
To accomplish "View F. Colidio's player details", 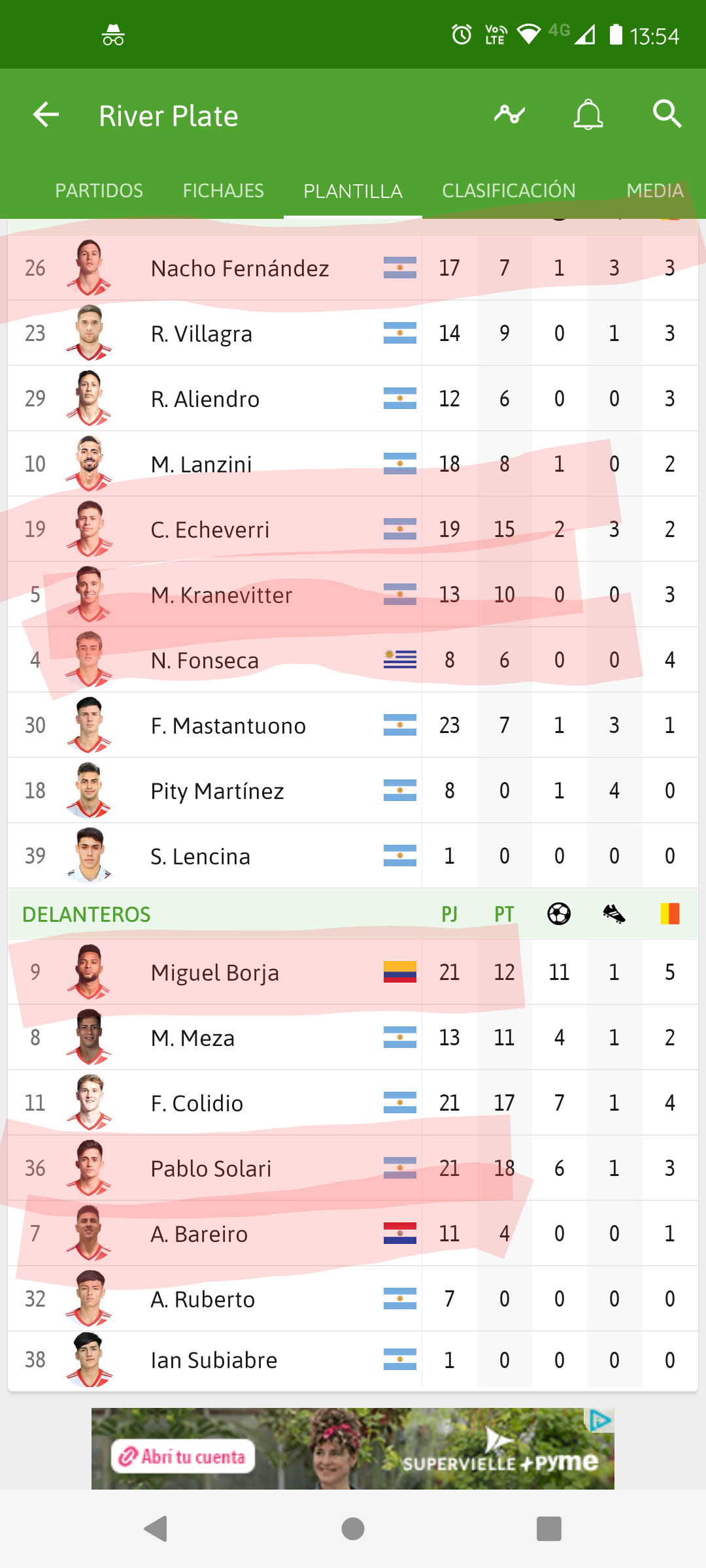I will pyautogui.click(x=353, y=1103).
